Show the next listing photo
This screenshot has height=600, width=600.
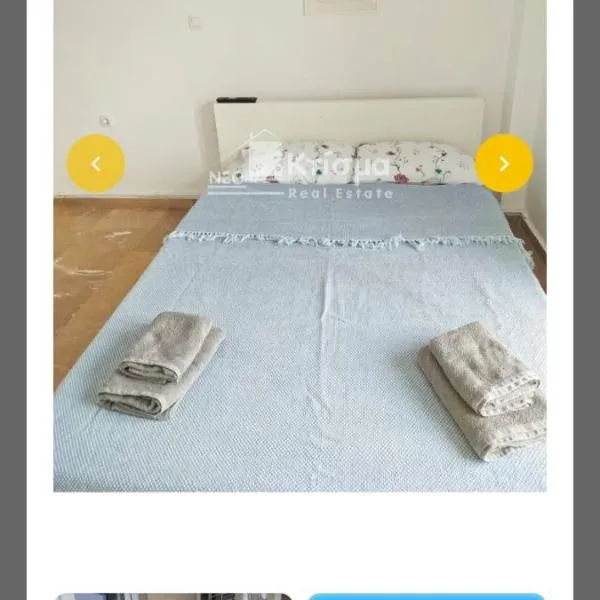[504, 163]
